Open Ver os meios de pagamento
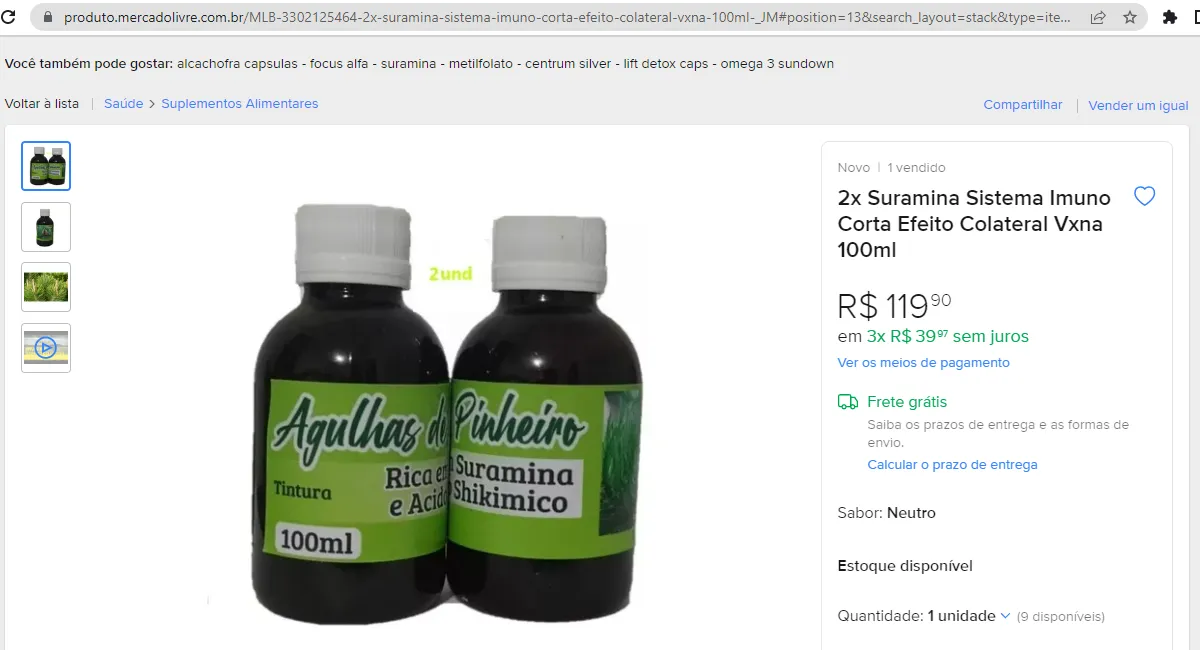 coord(923,363)
